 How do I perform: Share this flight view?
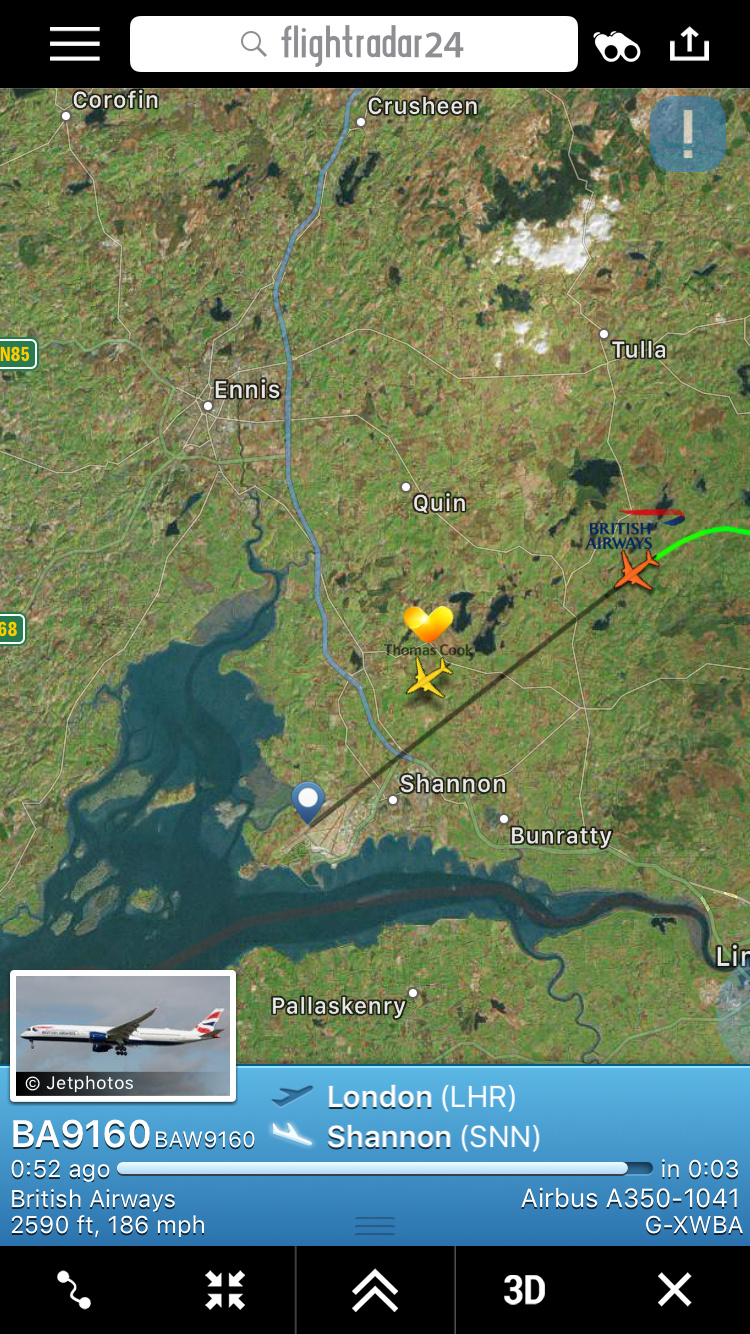(689, 44)
